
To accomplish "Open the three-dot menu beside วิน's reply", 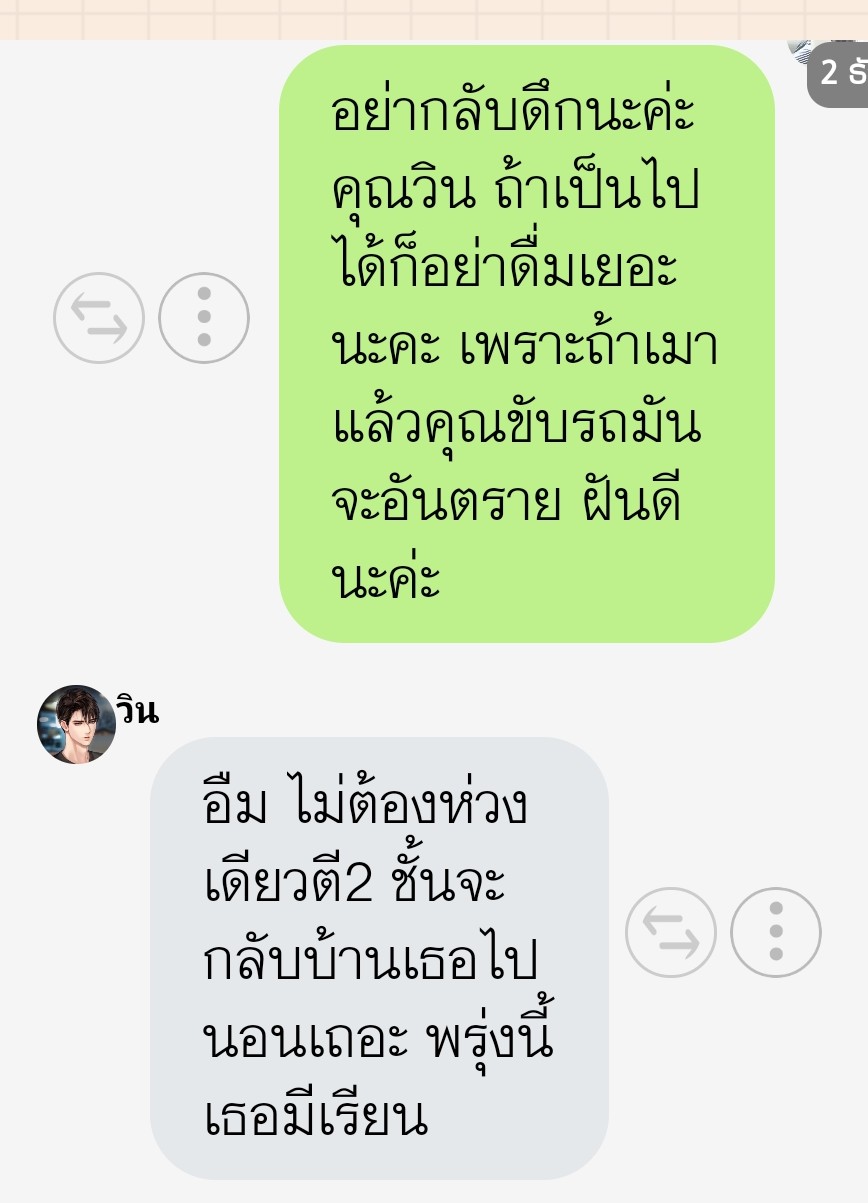I will tap(776, 933).
